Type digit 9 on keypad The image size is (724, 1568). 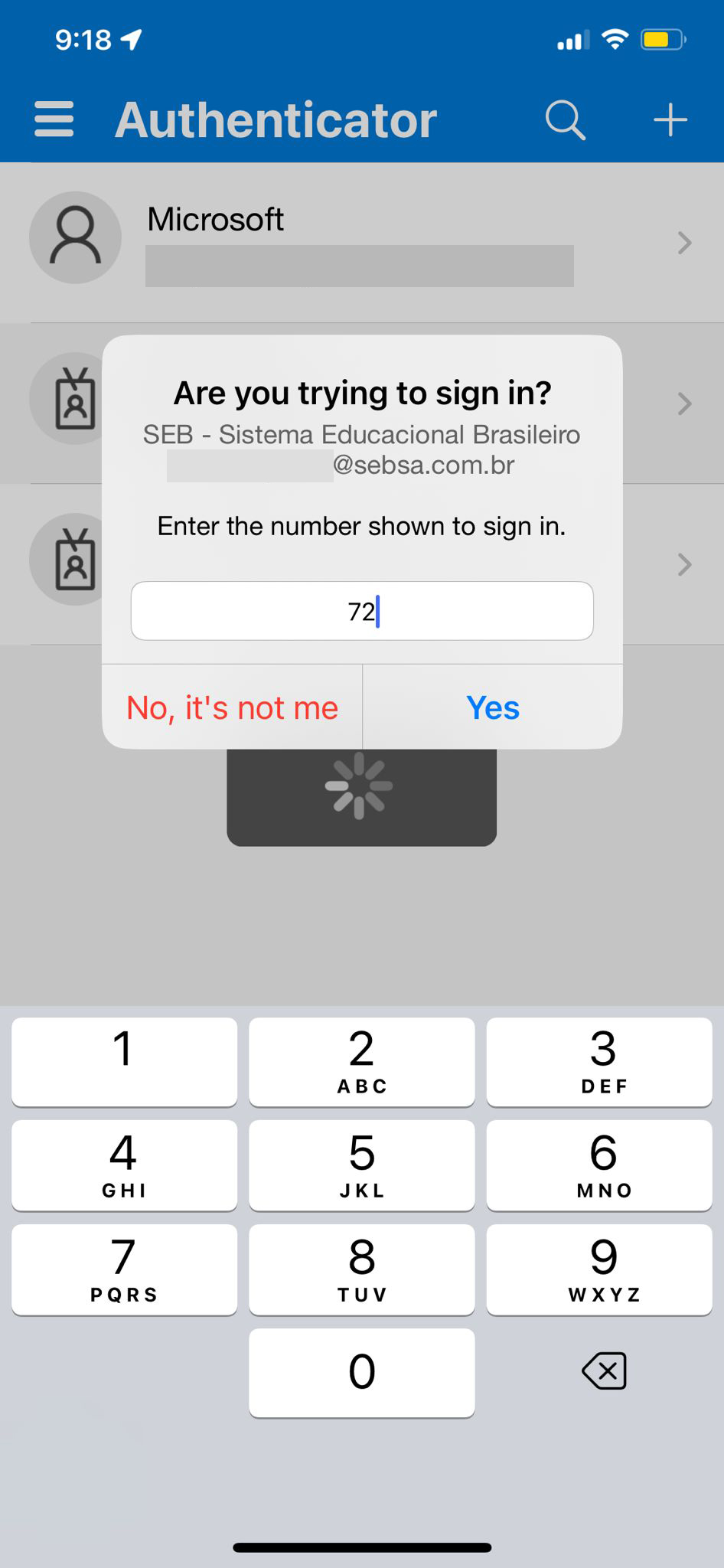(599, 1269)
